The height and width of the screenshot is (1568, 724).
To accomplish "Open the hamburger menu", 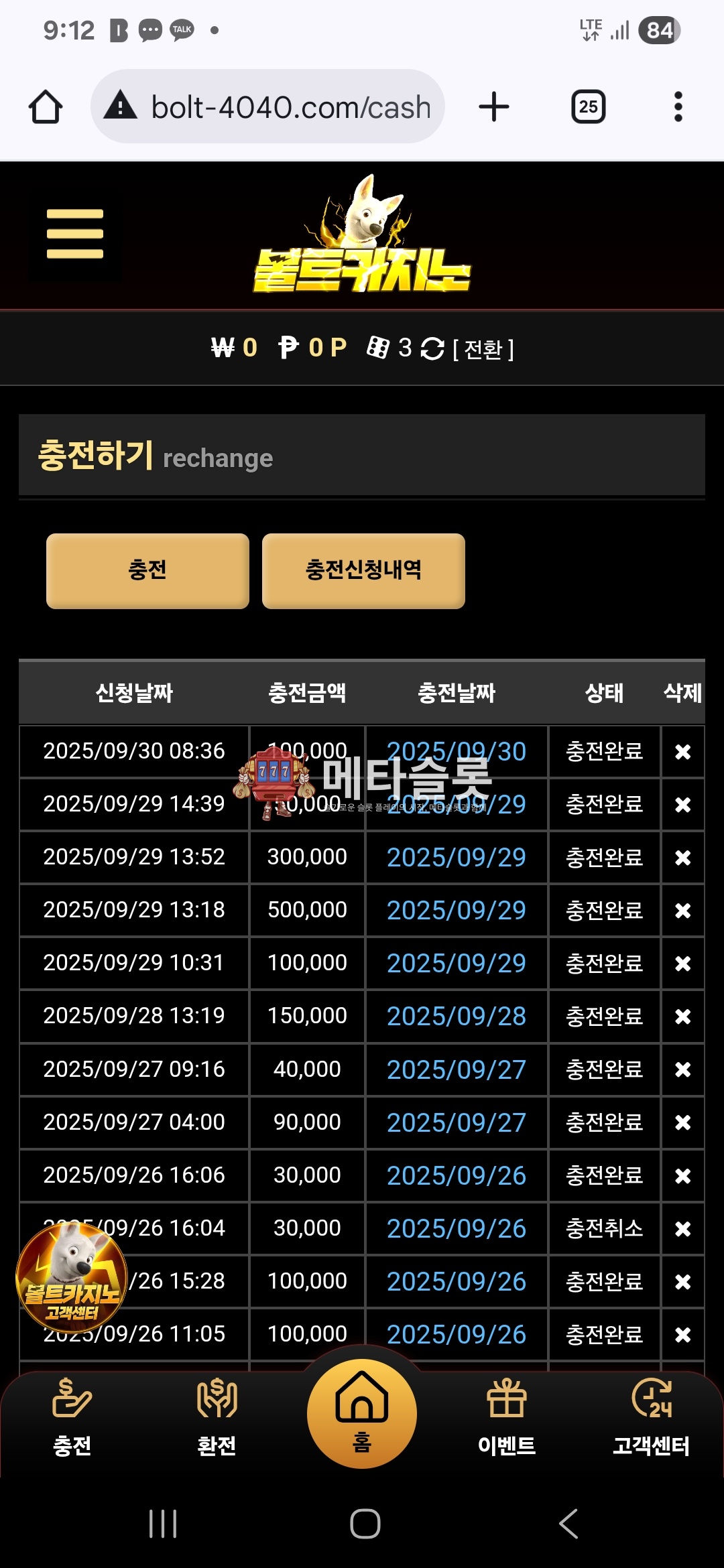I will [75, 234].
